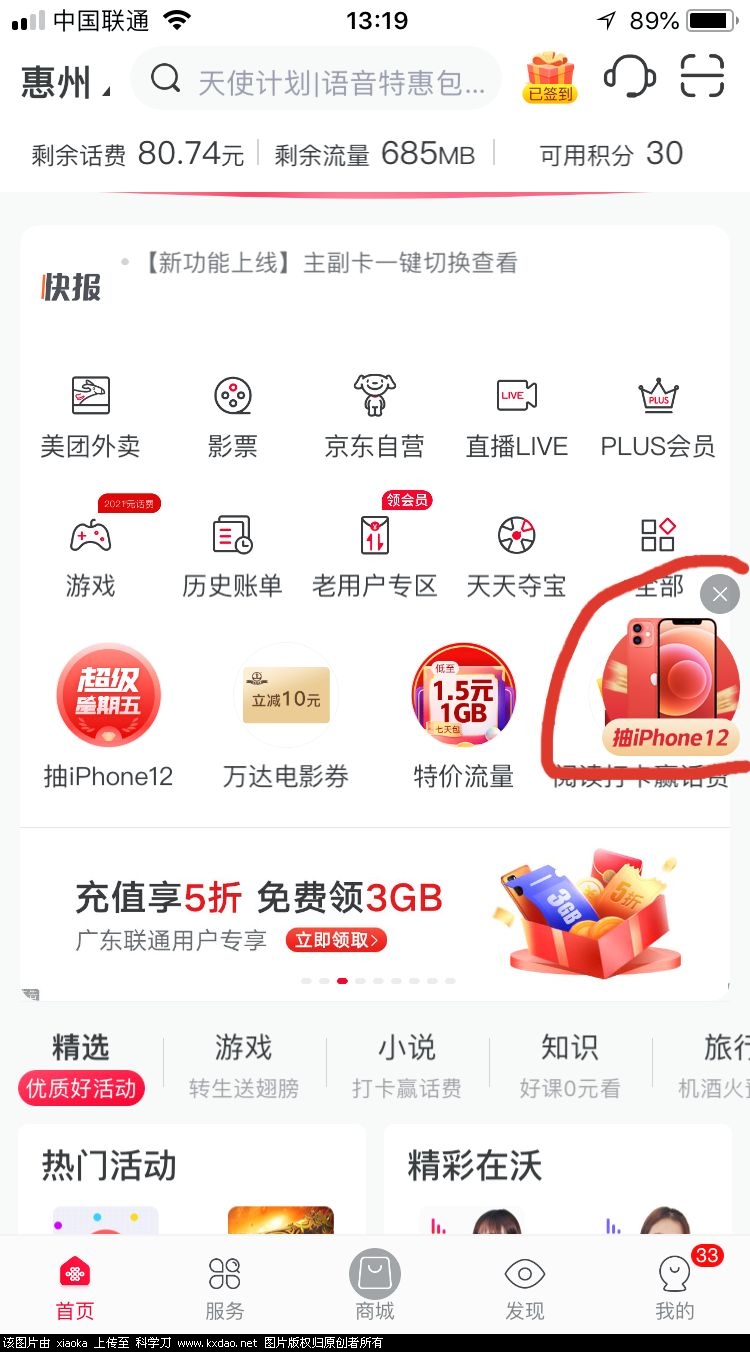Viewport: 750px width, 1352px height.
Task: Dismiss the floating 抽iPhone12 promo
Action: (x=720, y=594)
